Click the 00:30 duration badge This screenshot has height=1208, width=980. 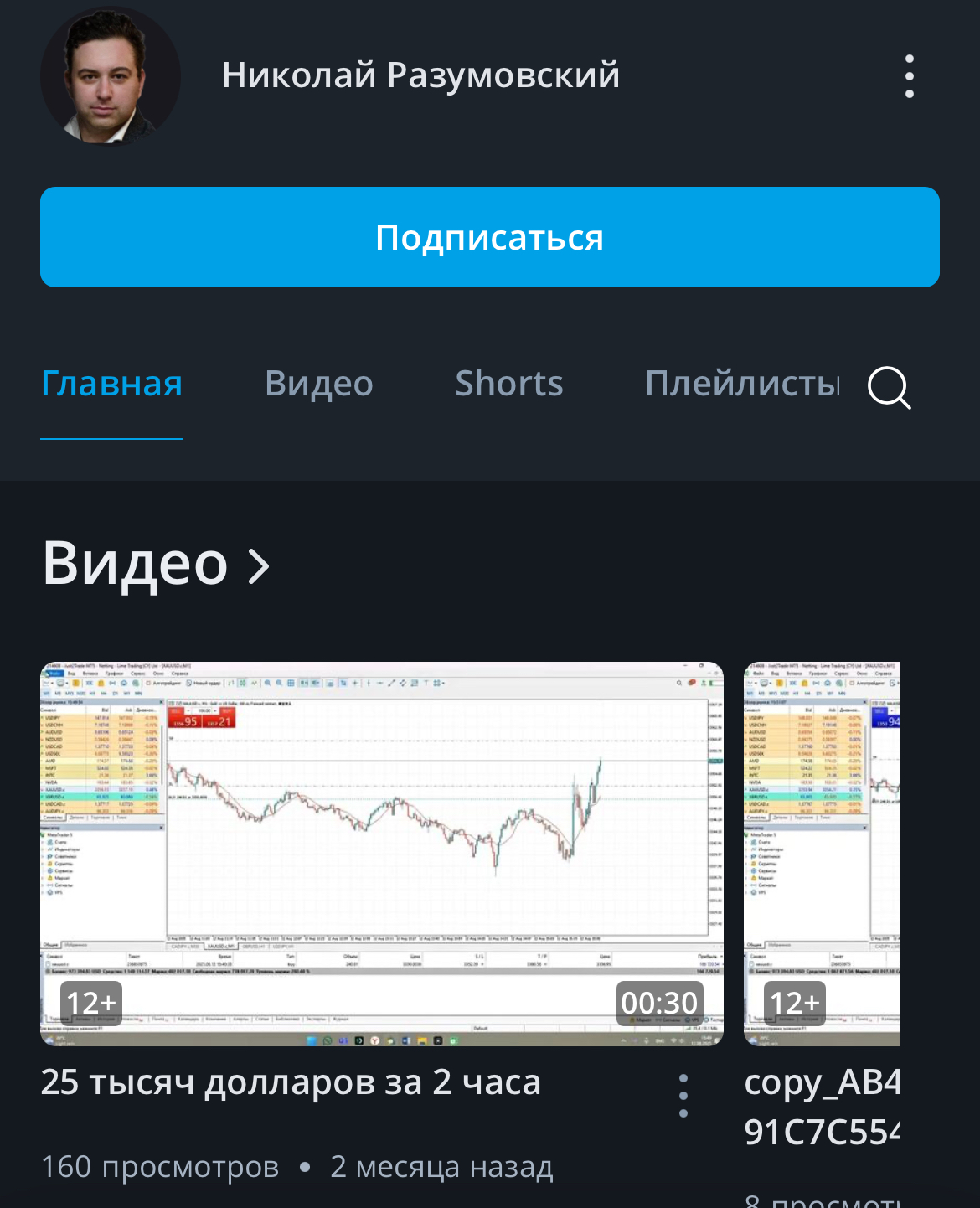[660, 1002]
